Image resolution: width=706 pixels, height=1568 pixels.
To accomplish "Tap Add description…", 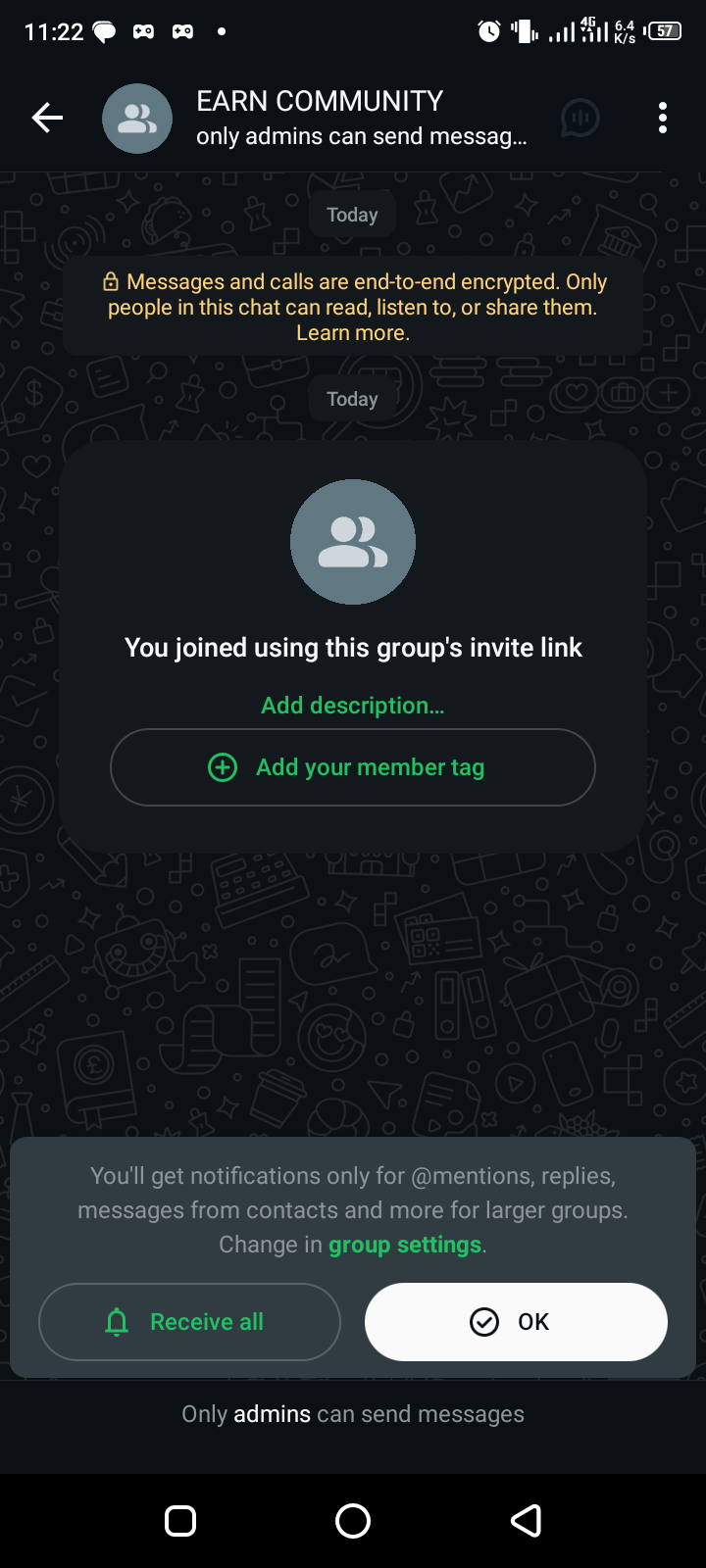I will (x=353, y=706).
